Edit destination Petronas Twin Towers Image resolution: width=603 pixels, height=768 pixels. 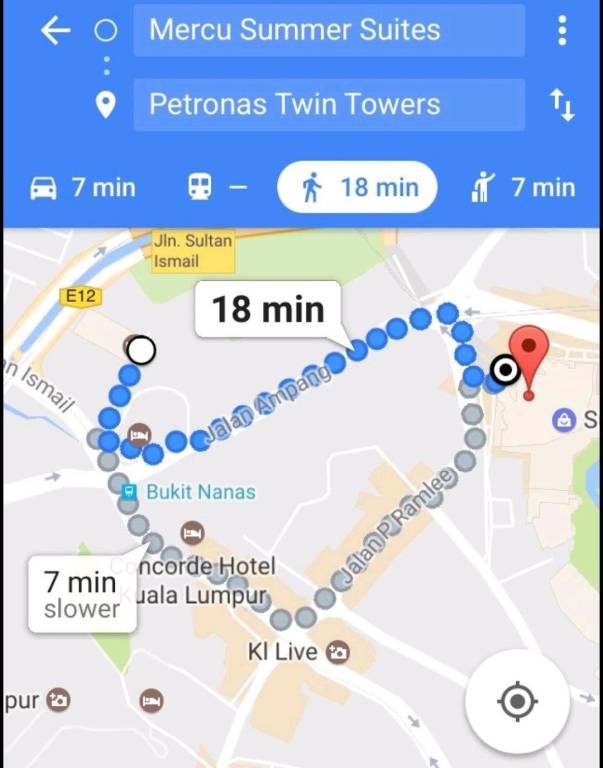[x=328, y=104]
